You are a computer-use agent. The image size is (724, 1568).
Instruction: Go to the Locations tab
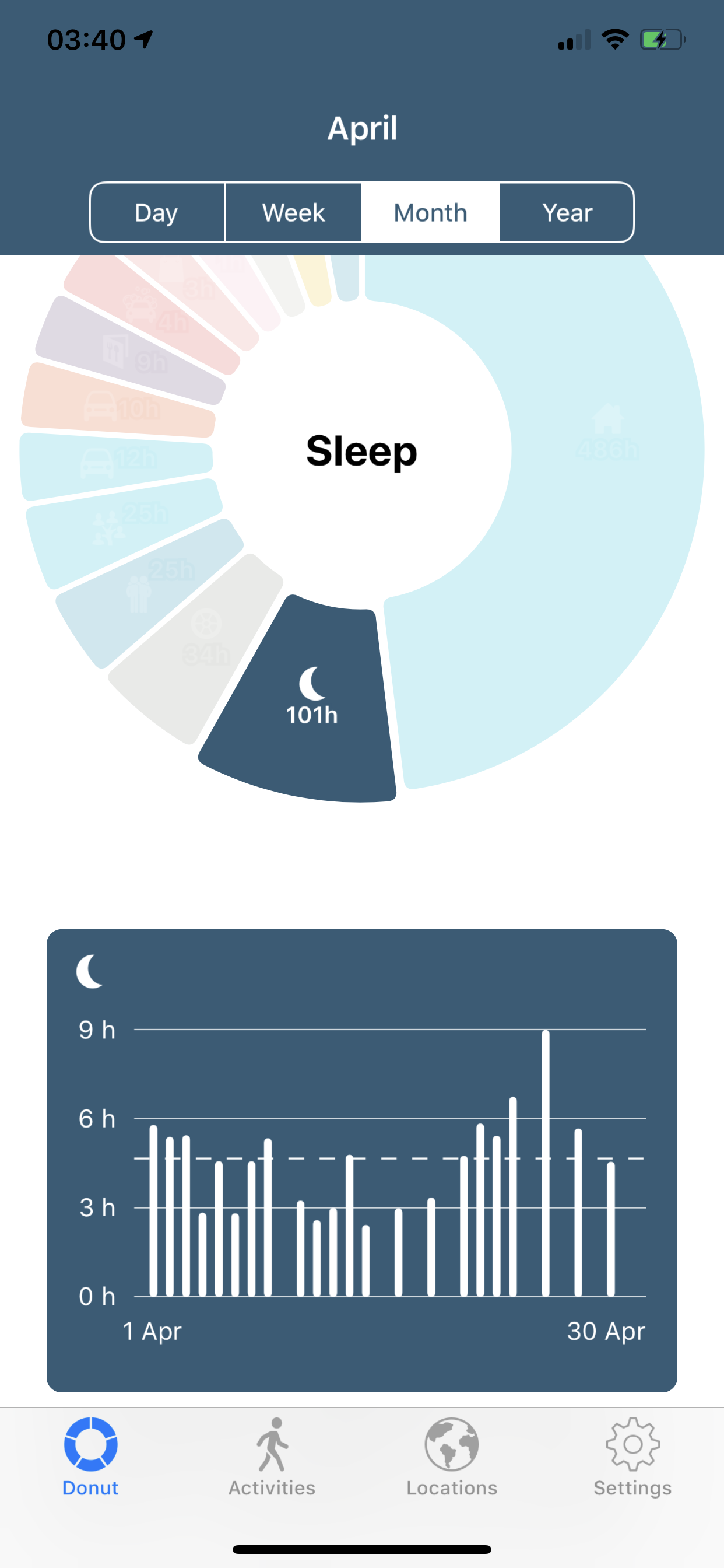tap(452, 1457)
